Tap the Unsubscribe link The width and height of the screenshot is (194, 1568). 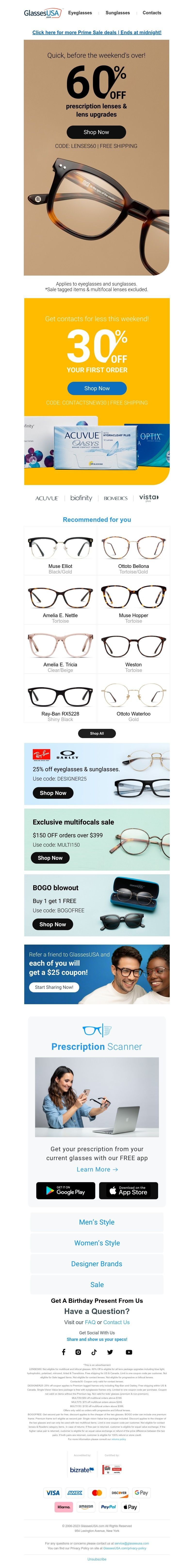(x=97, y=1559)
